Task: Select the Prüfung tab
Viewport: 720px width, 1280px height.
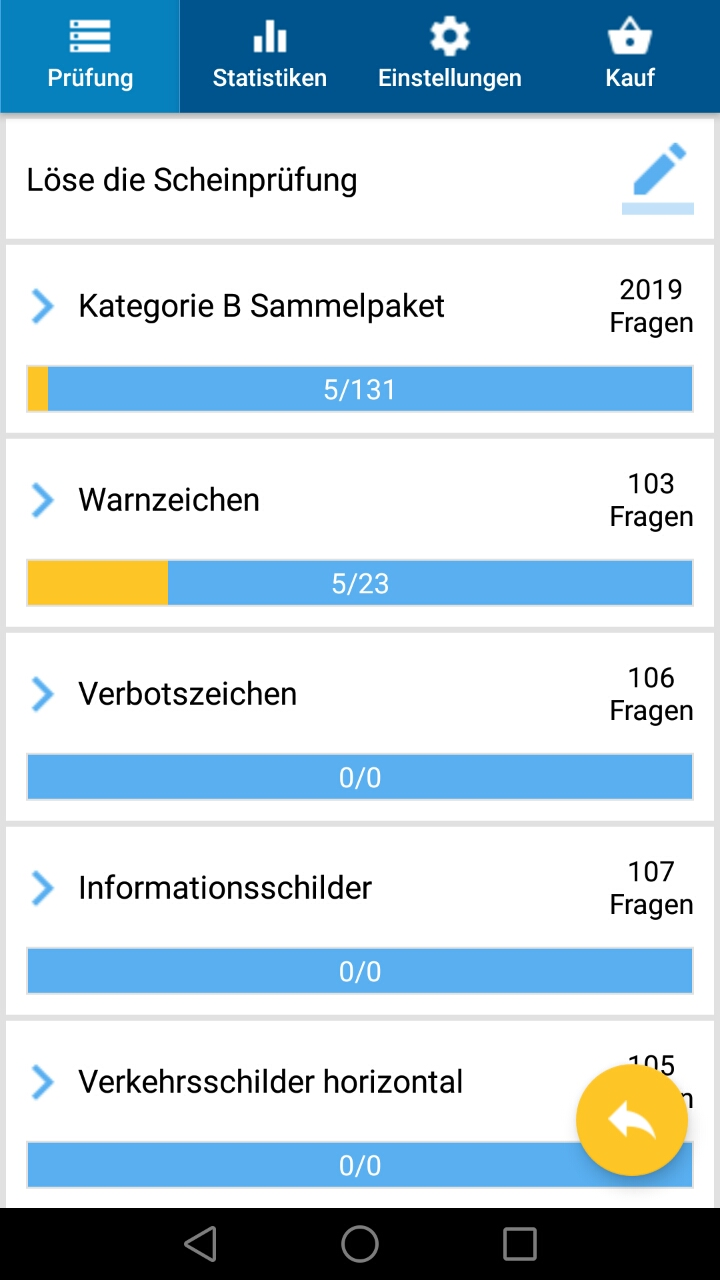Action: click(x=90, y=56)
